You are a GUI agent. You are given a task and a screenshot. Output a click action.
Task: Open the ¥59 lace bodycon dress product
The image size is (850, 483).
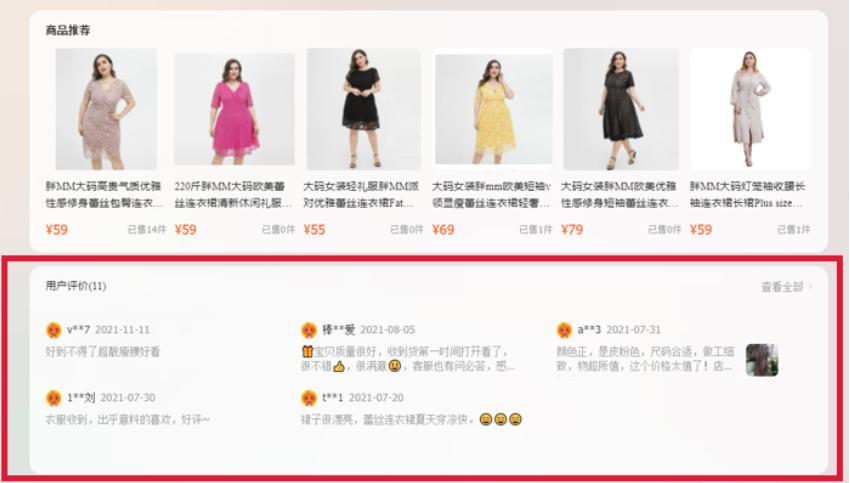pos(105,110)
